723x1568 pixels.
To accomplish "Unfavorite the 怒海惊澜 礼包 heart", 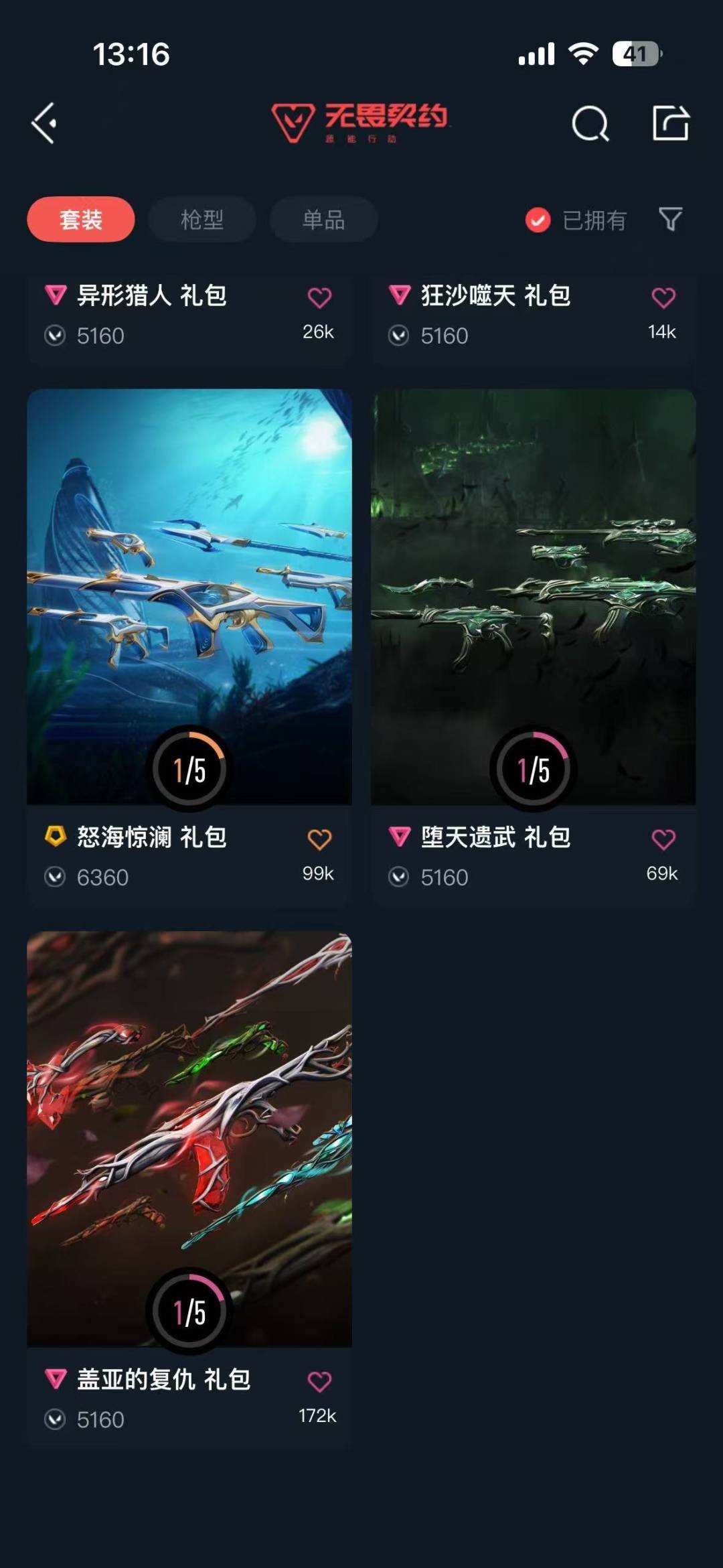I will click(x=320, y=837).
